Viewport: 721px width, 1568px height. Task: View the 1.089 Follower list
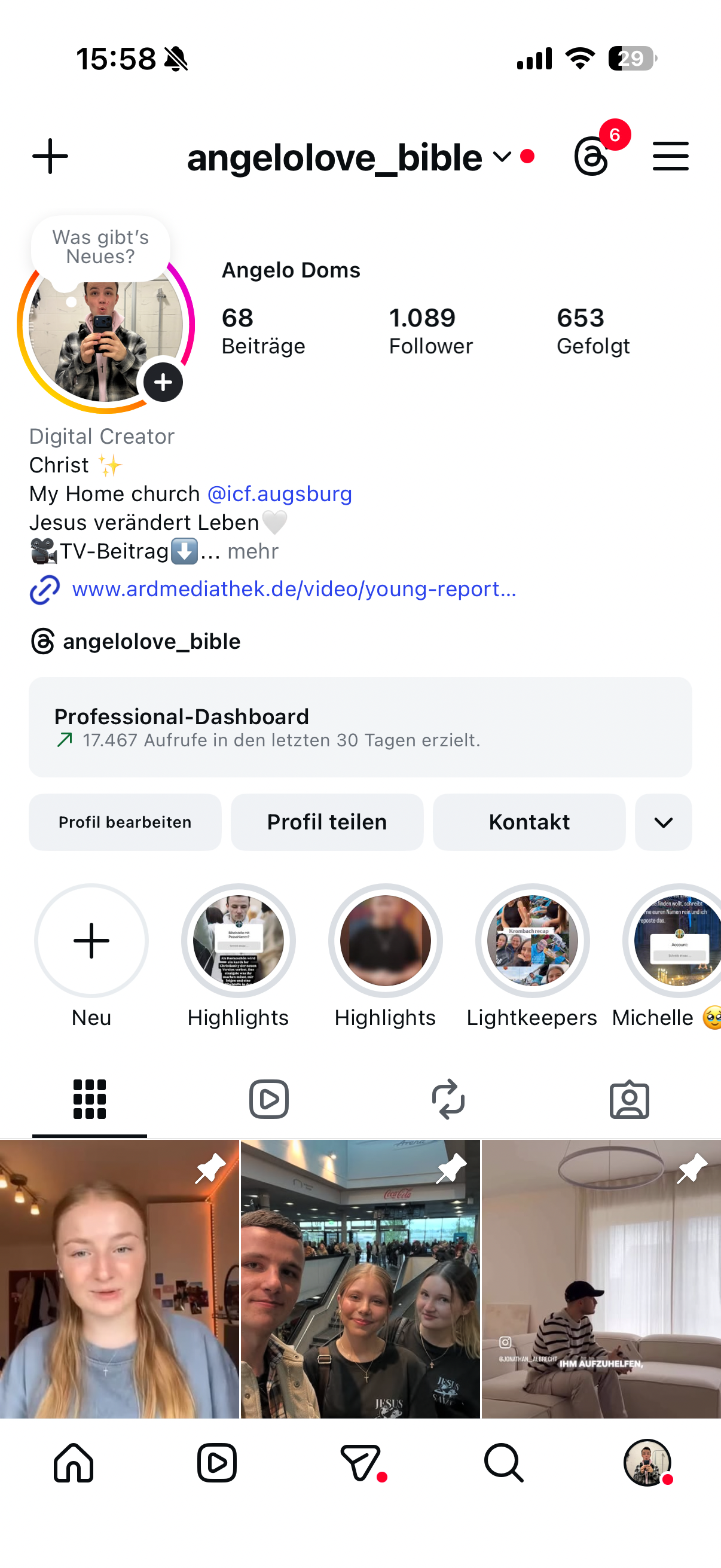(x=430, y=331)
